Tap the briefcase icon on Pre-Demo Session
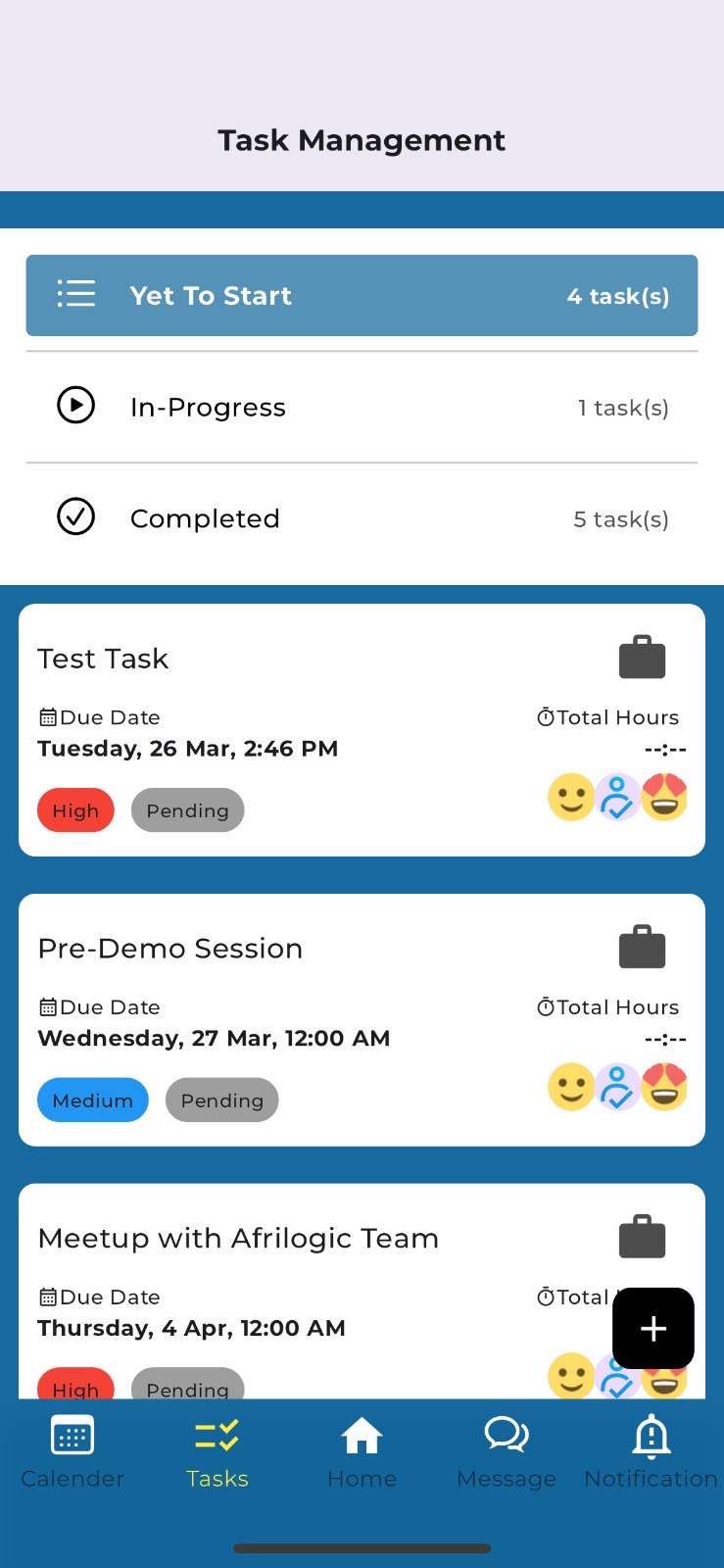Viewport: 724px width, 1568px height. pos(642,948)
